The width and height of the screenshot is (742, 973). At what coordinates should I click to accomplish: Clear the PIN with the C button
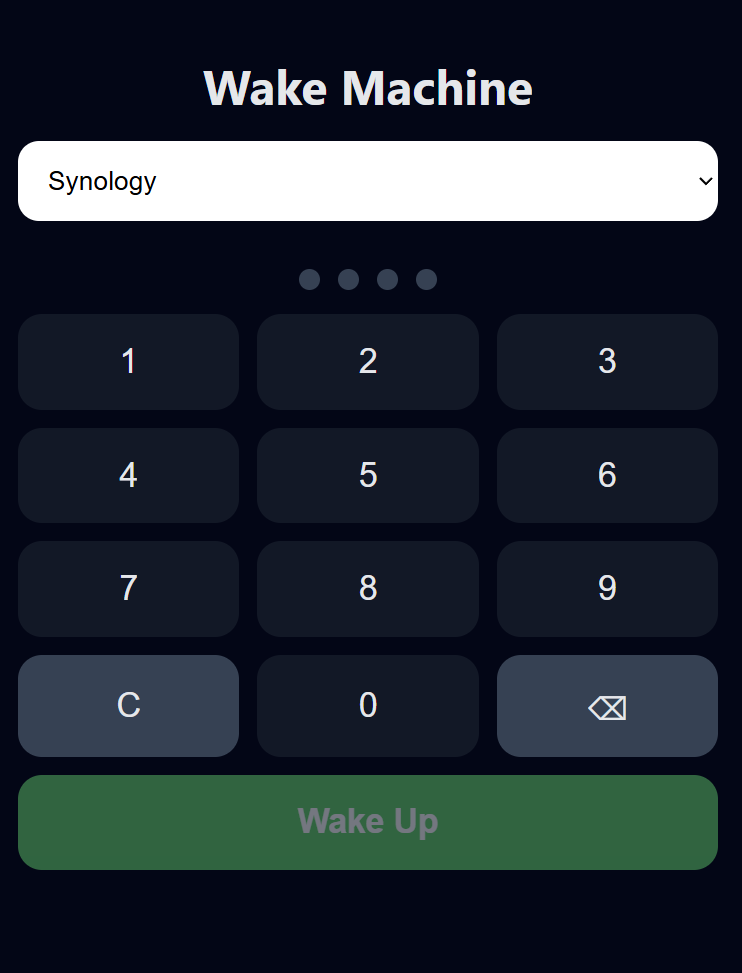(x=128, y=706)
